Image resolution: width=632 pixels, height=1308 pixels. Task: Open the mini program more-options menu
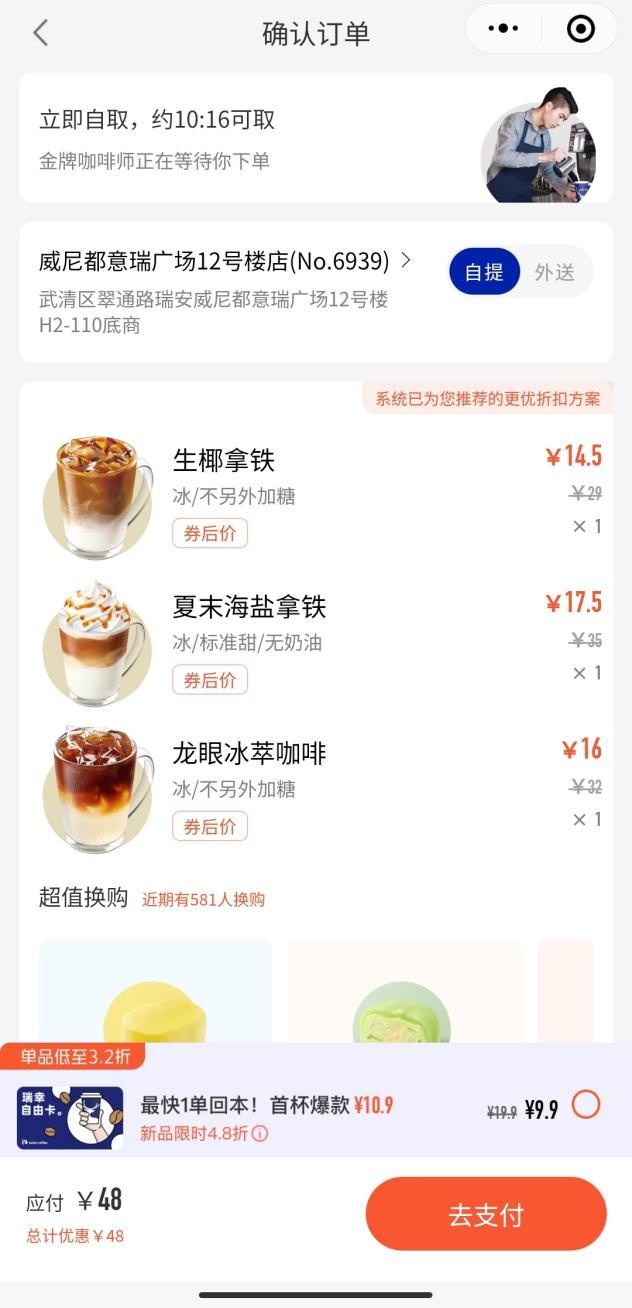(x=503, y=29)
